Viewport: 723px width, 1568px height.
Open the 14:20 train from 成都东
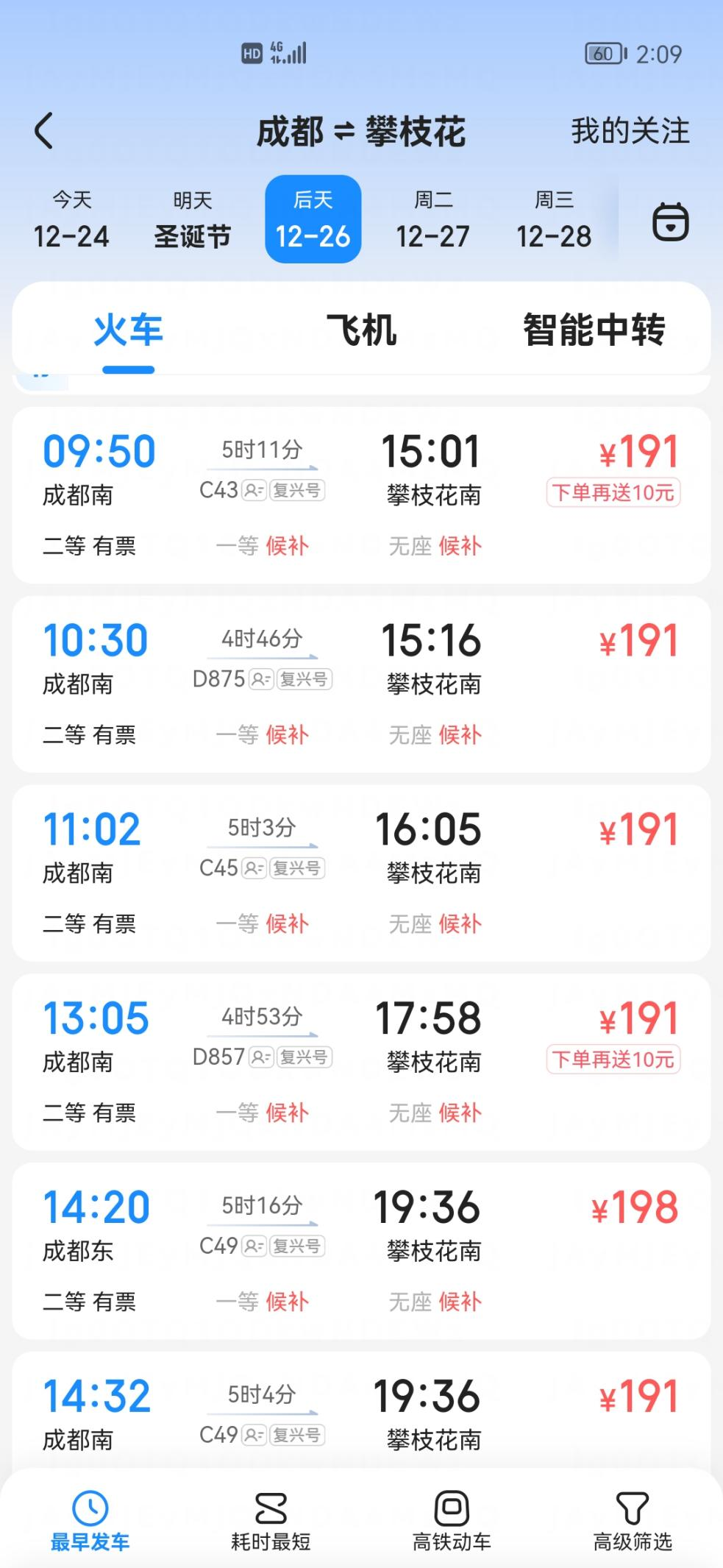[x=361, y=1252]
